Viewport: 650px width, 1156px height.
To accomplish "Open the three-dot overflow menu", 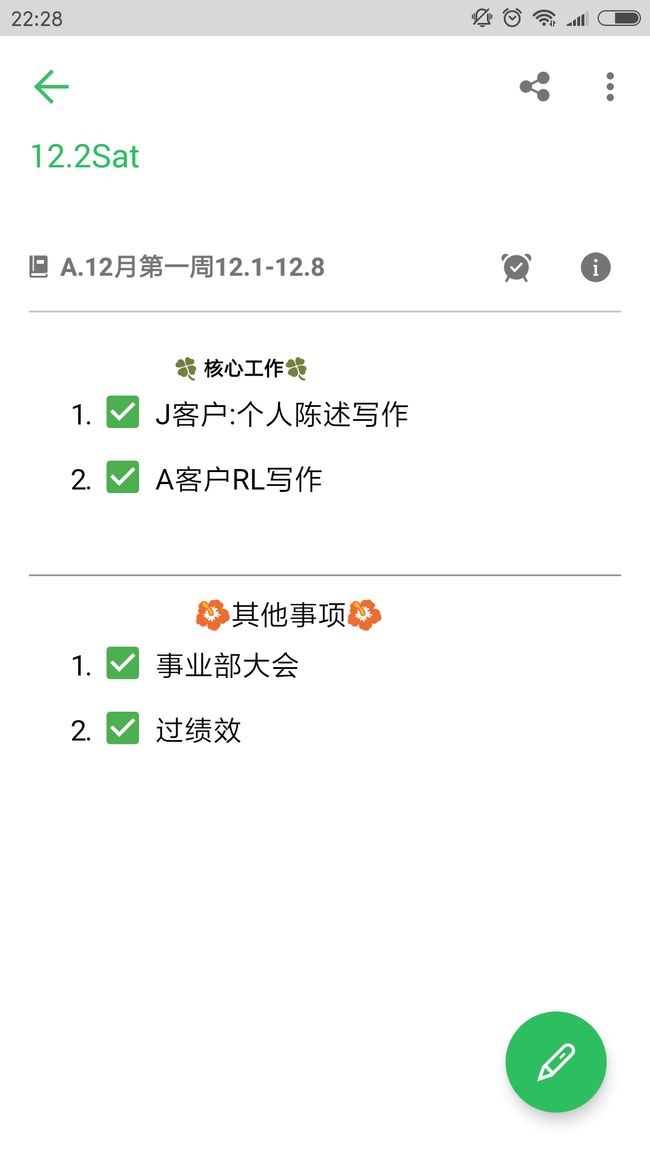I will [609, 86].
